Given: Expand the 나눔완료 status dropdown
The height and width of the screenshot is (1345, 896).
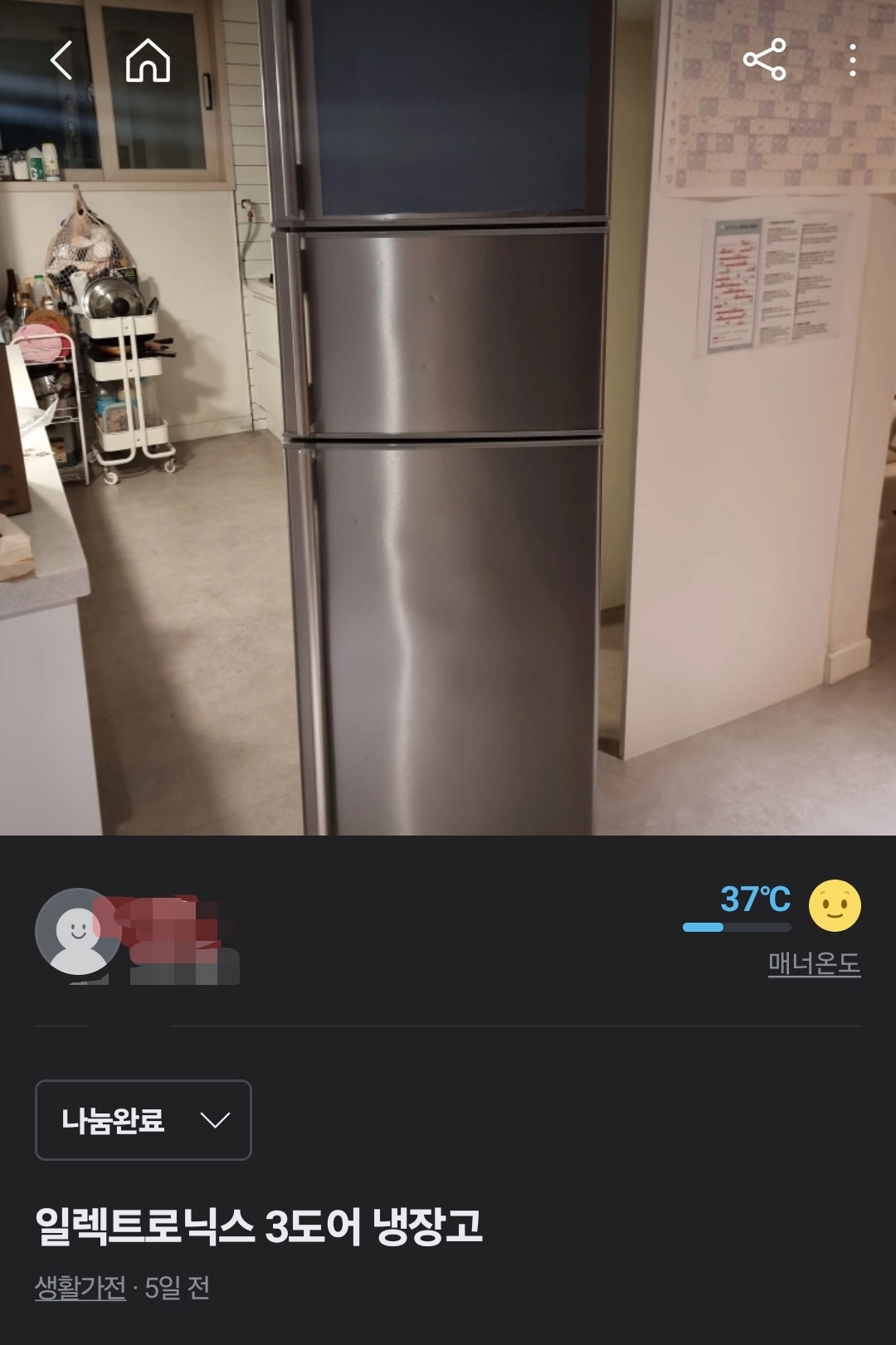Looking at the screenshot, I should pyautogui.click(x=144, y=1120).
